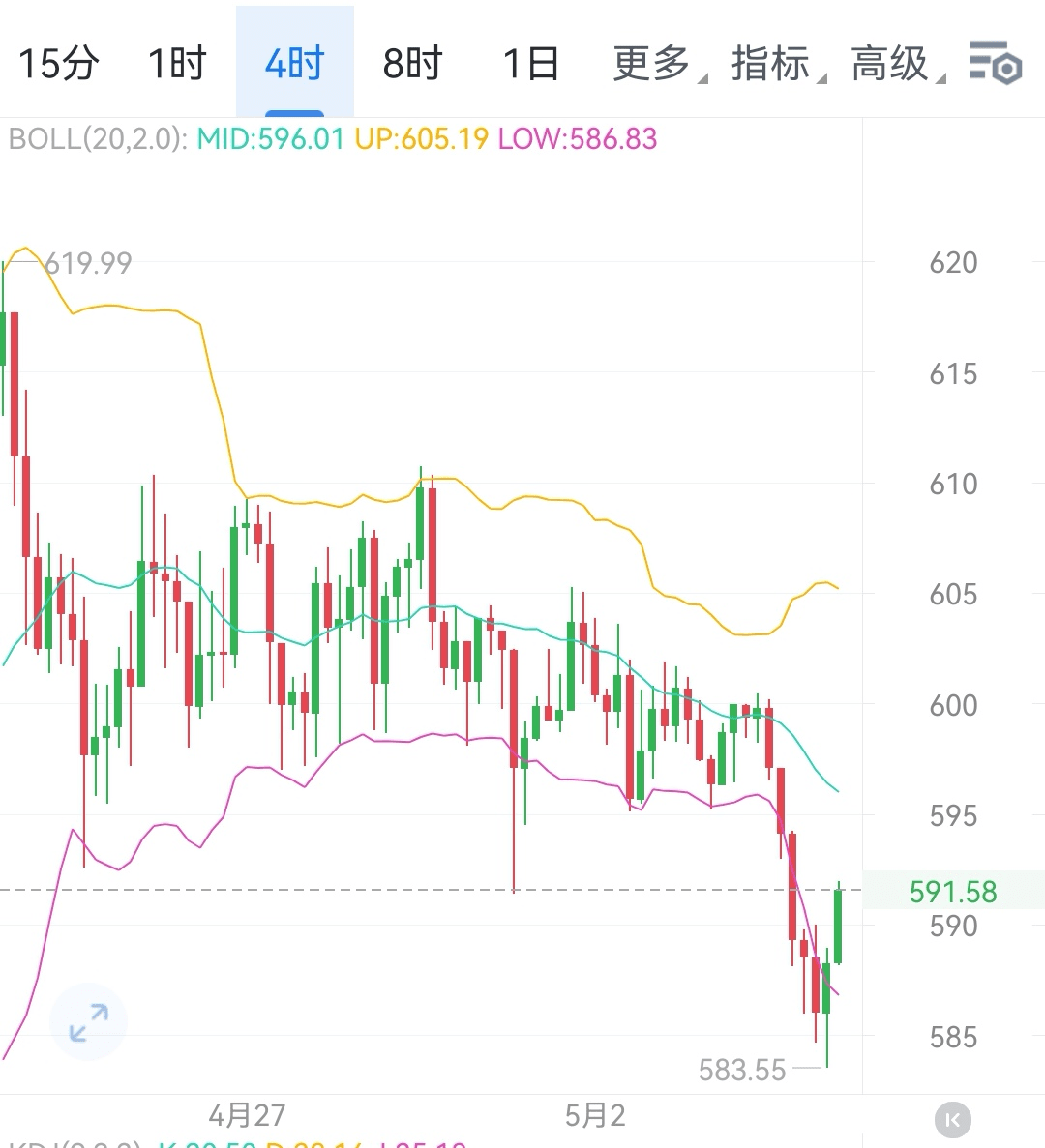This screenshot has width=1045, height=1148.
Task: Expand the 更多 timeframe dropdown
Action: point(656,64)
